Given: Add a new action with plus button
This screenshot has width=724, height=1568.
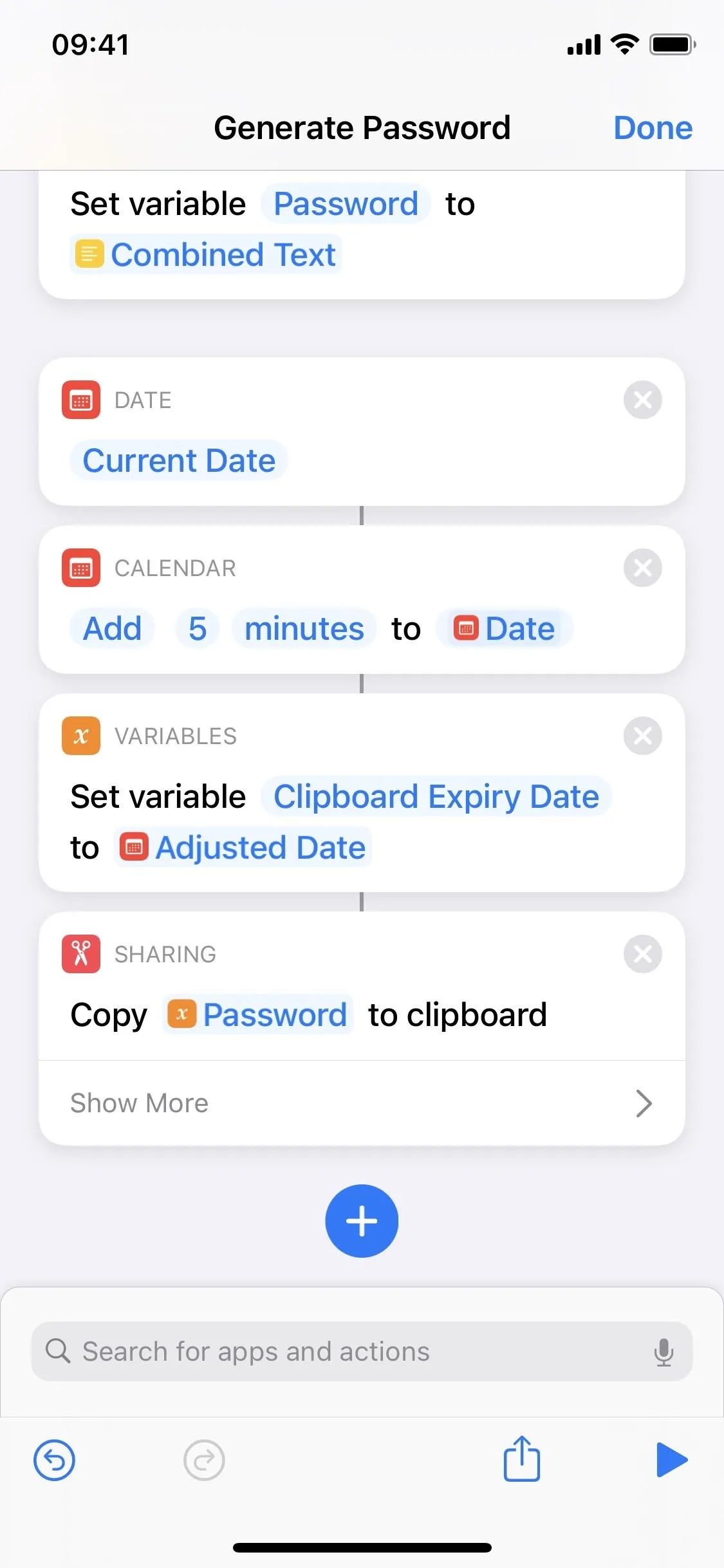Looking at the screenshot, I should (362, 1221).
